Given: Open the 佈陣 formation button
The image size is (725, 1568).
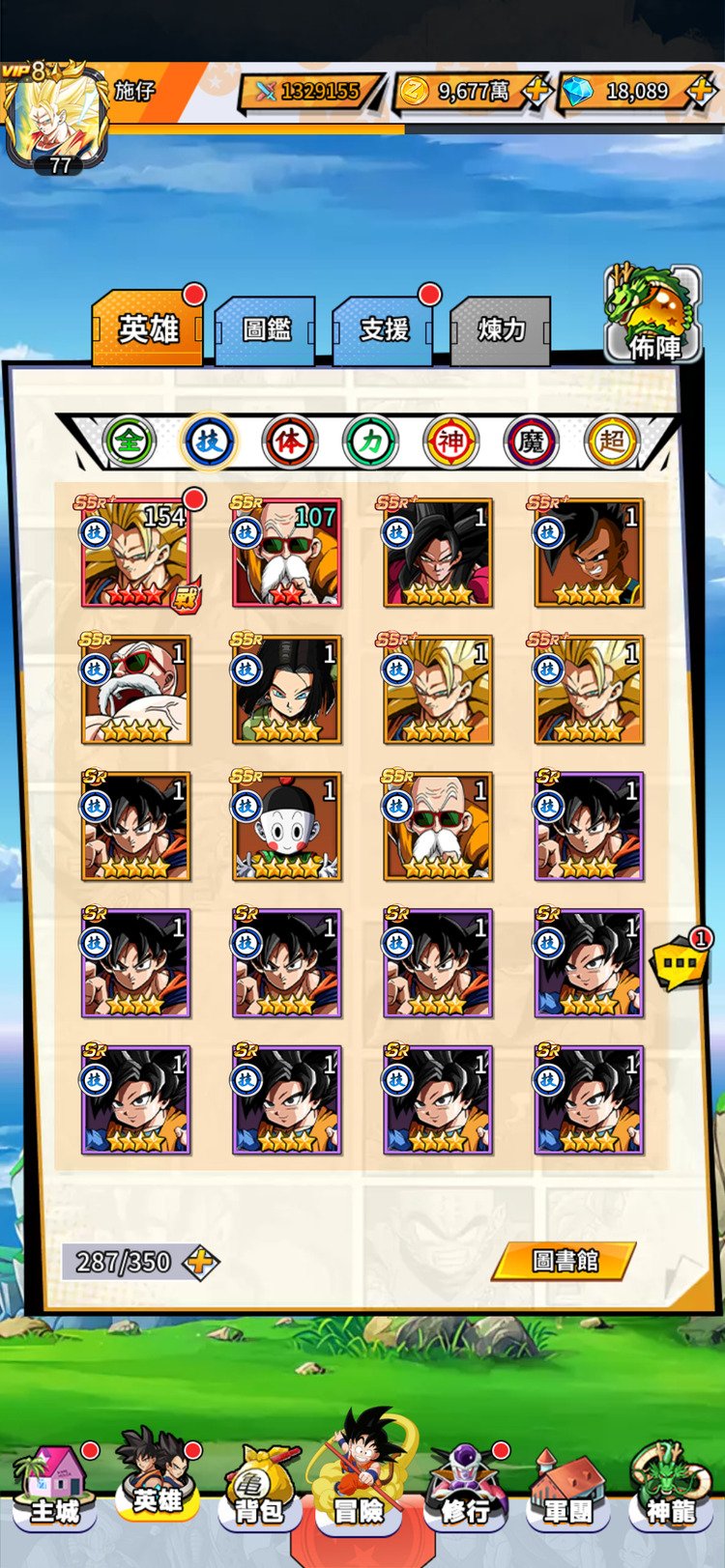Looking at the screenshot, I should pyautogui.click(x=653, y=317).
